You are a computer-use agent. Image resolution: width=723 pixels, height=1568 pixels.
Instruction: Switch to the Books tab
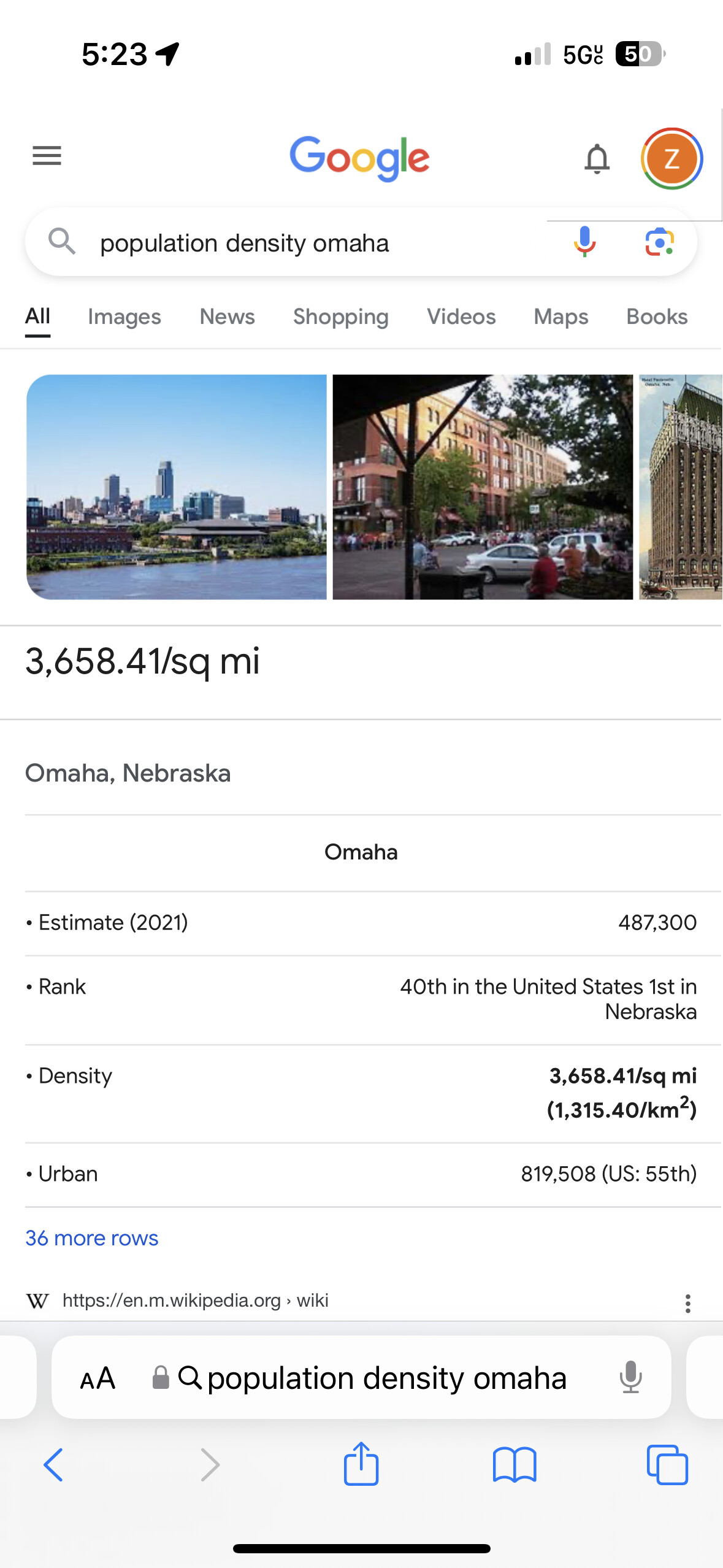click(656, 317)
